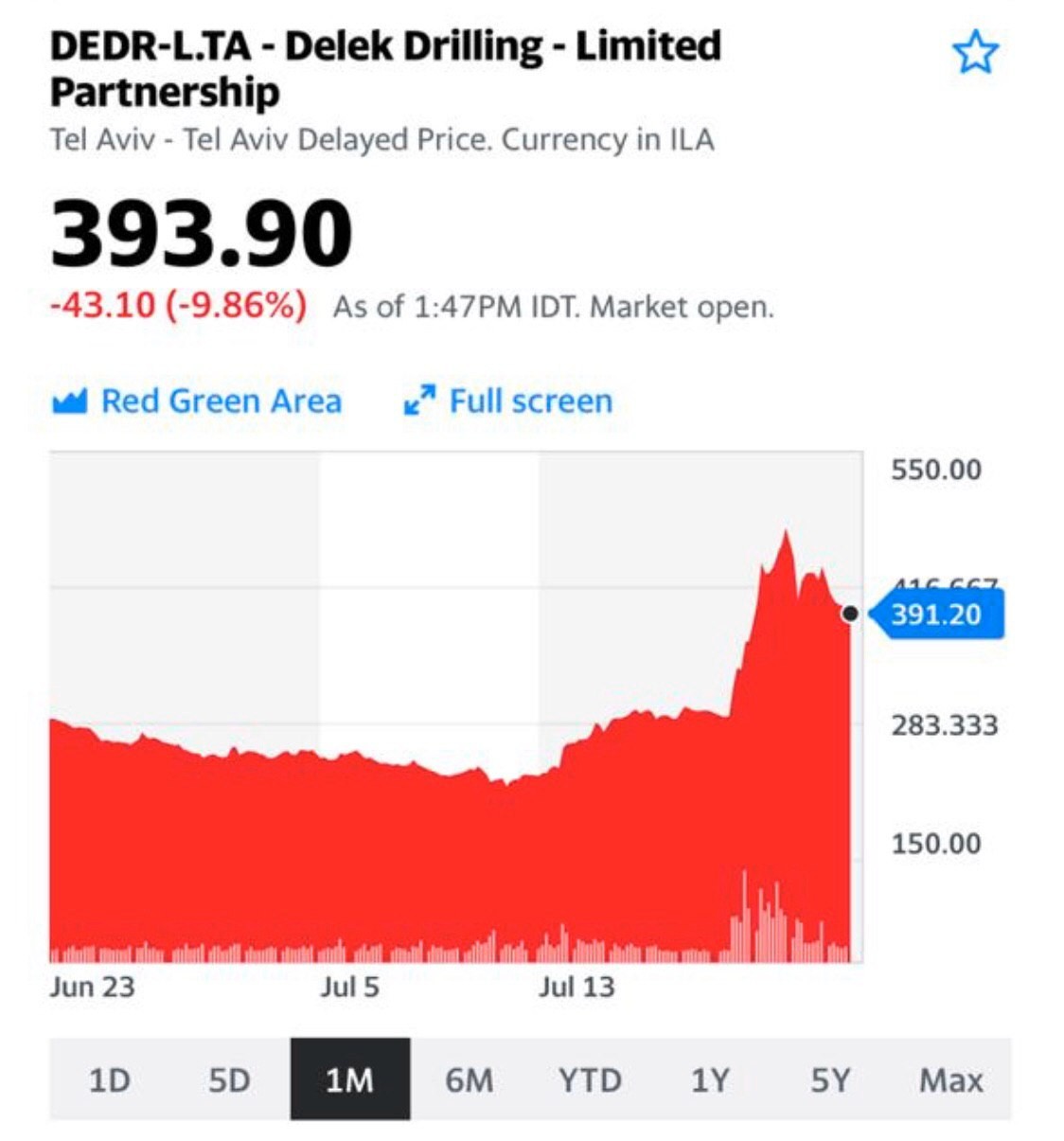This screenshot has height=1141, width=1064.
Task: Select the Max time range
Action: pos(950,1079)
